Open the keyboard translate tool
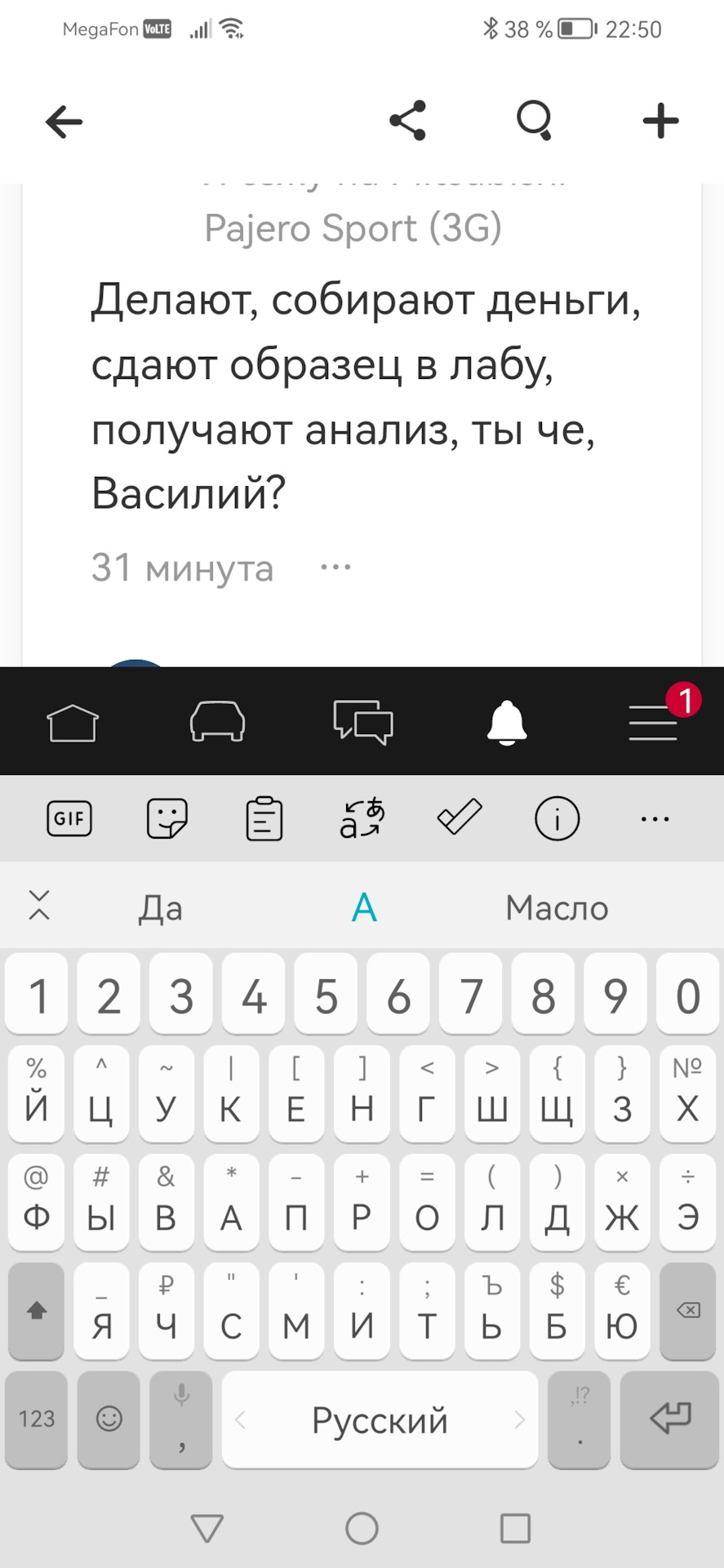 click(362, 818)
